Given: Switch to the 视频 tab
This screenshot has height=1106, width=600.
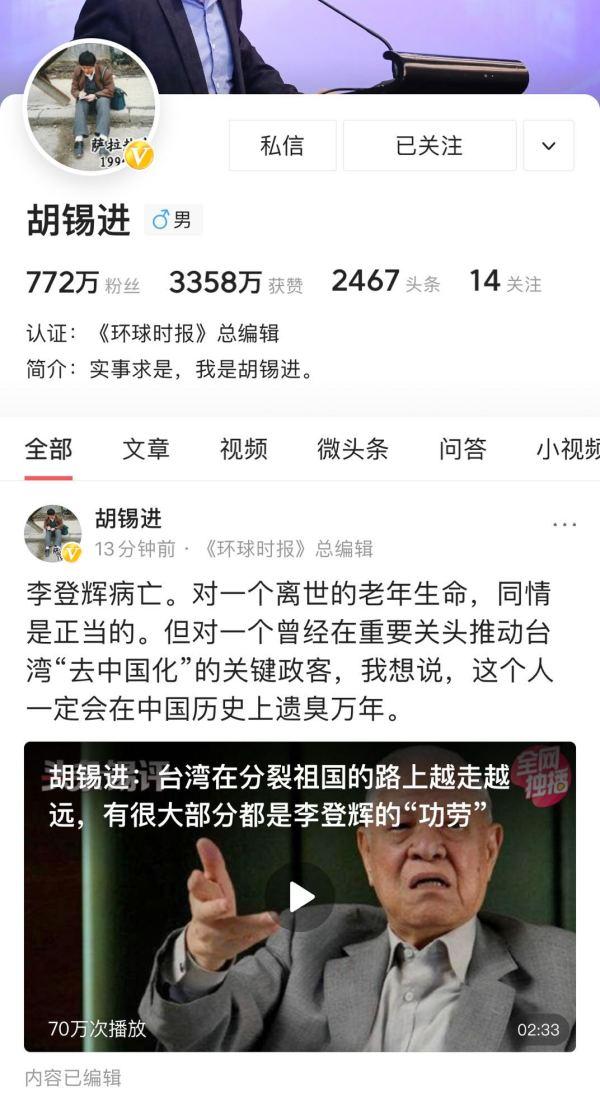Looking at the screenshot, I should click(243, 449).
